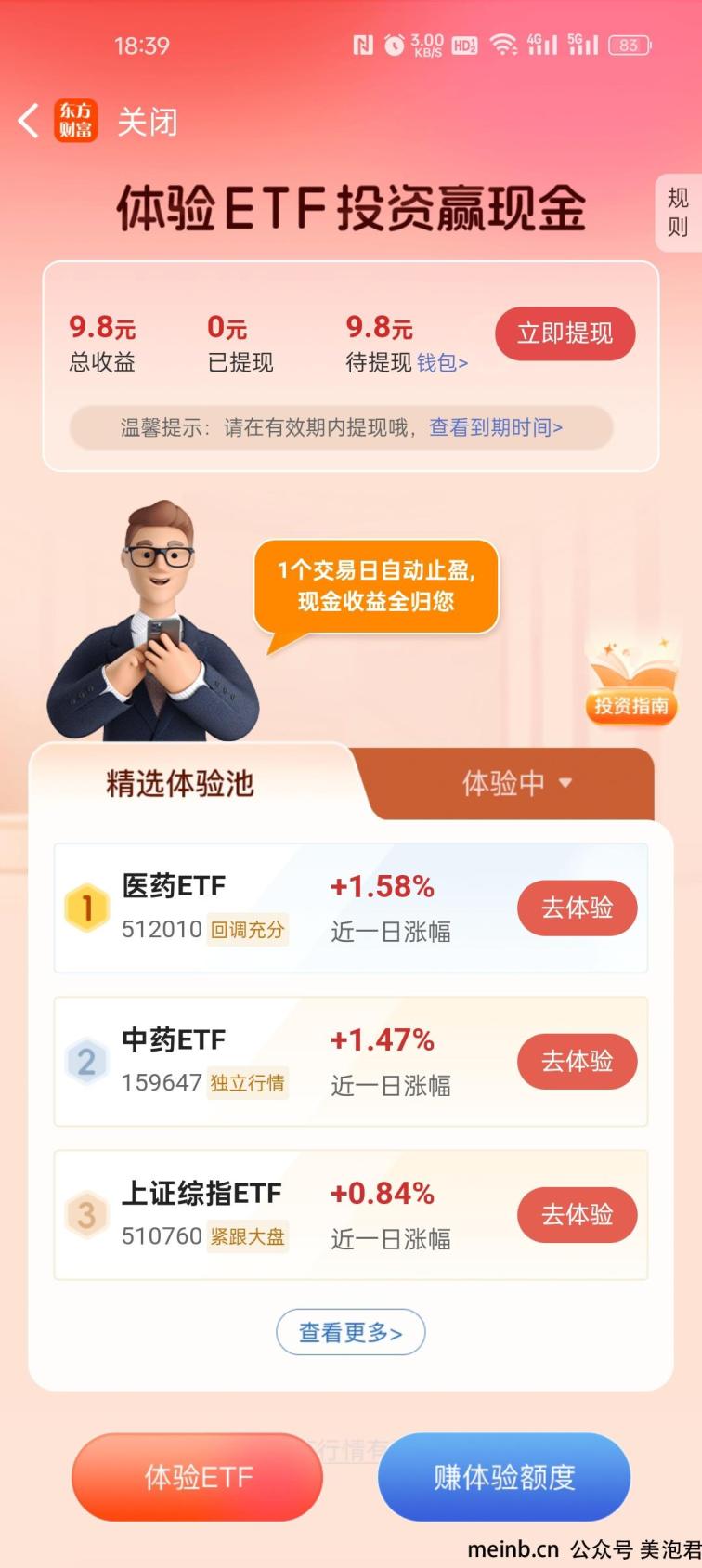Go back using the top-left arrow
The width and height of the screenshot is (702, 1568).
(29, 121)
